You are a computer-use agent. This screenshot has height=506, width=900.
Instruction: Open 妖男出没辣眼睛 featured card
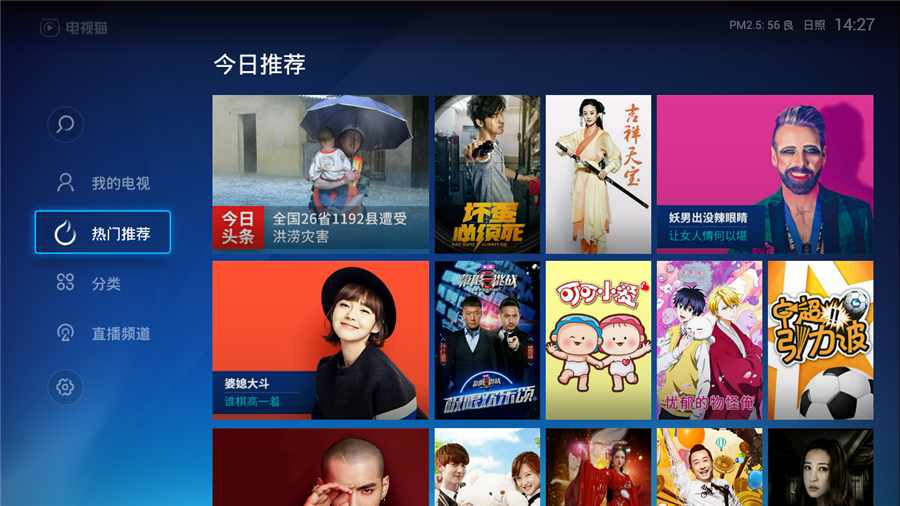click(x=764, y=173)
